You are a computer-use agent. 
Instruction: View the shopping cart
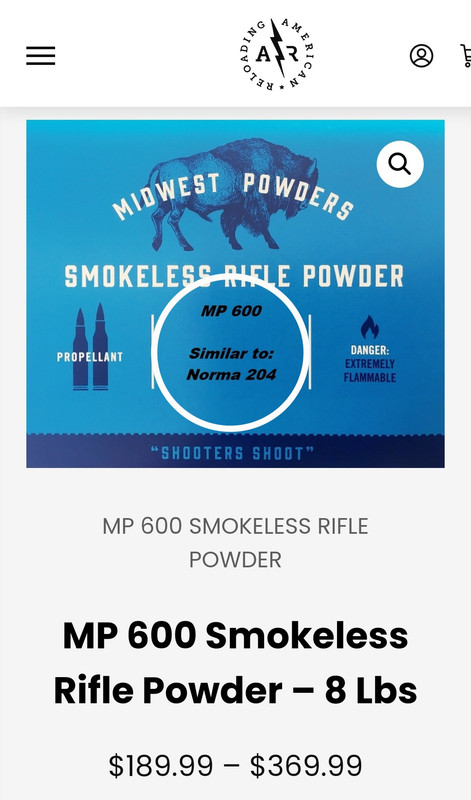click(x=465, y=56)
